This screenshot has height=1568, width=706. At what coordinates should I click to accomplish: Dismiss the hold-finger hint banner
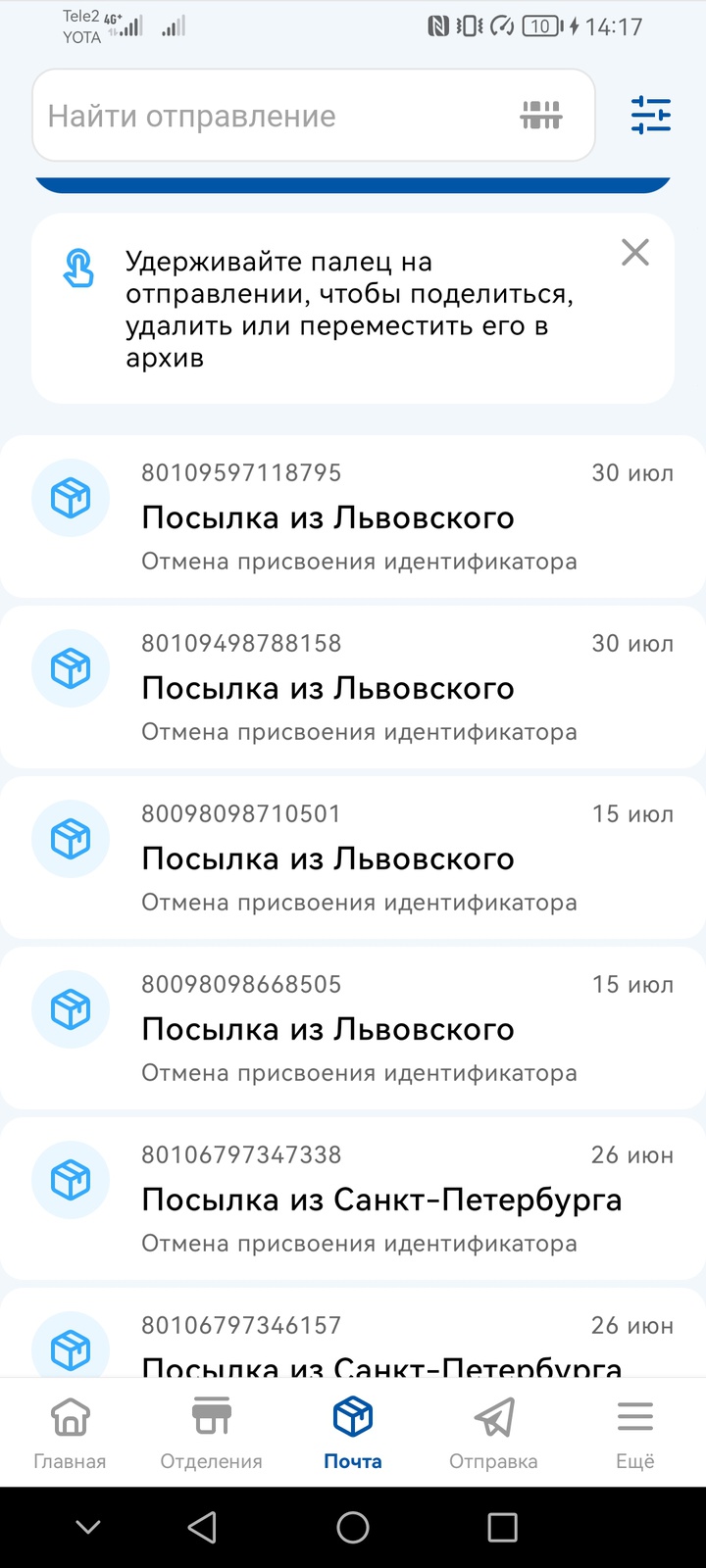point(635,253)
